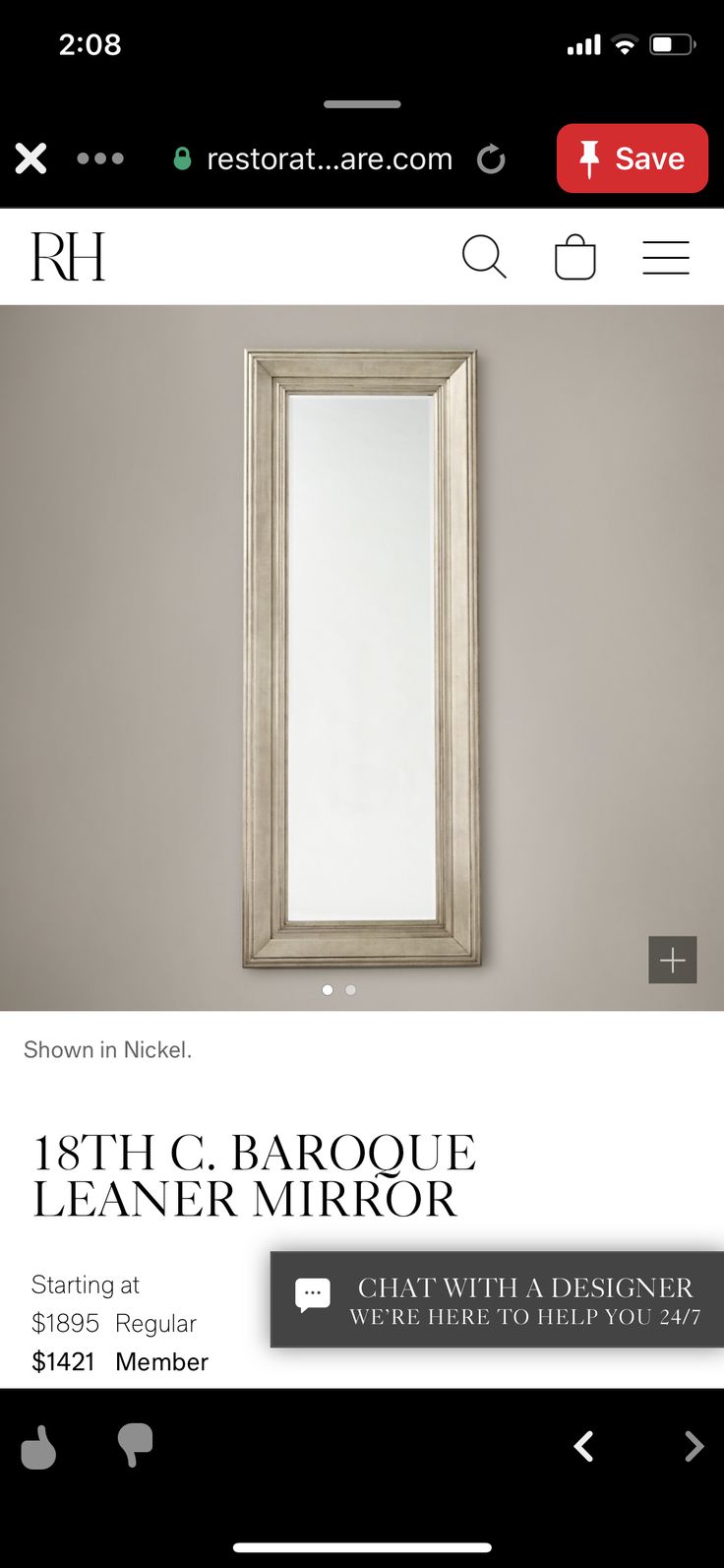Tap the RH home logo
Image resolution: width=724 pixels, height=1568 pixels.
[68, 257]
